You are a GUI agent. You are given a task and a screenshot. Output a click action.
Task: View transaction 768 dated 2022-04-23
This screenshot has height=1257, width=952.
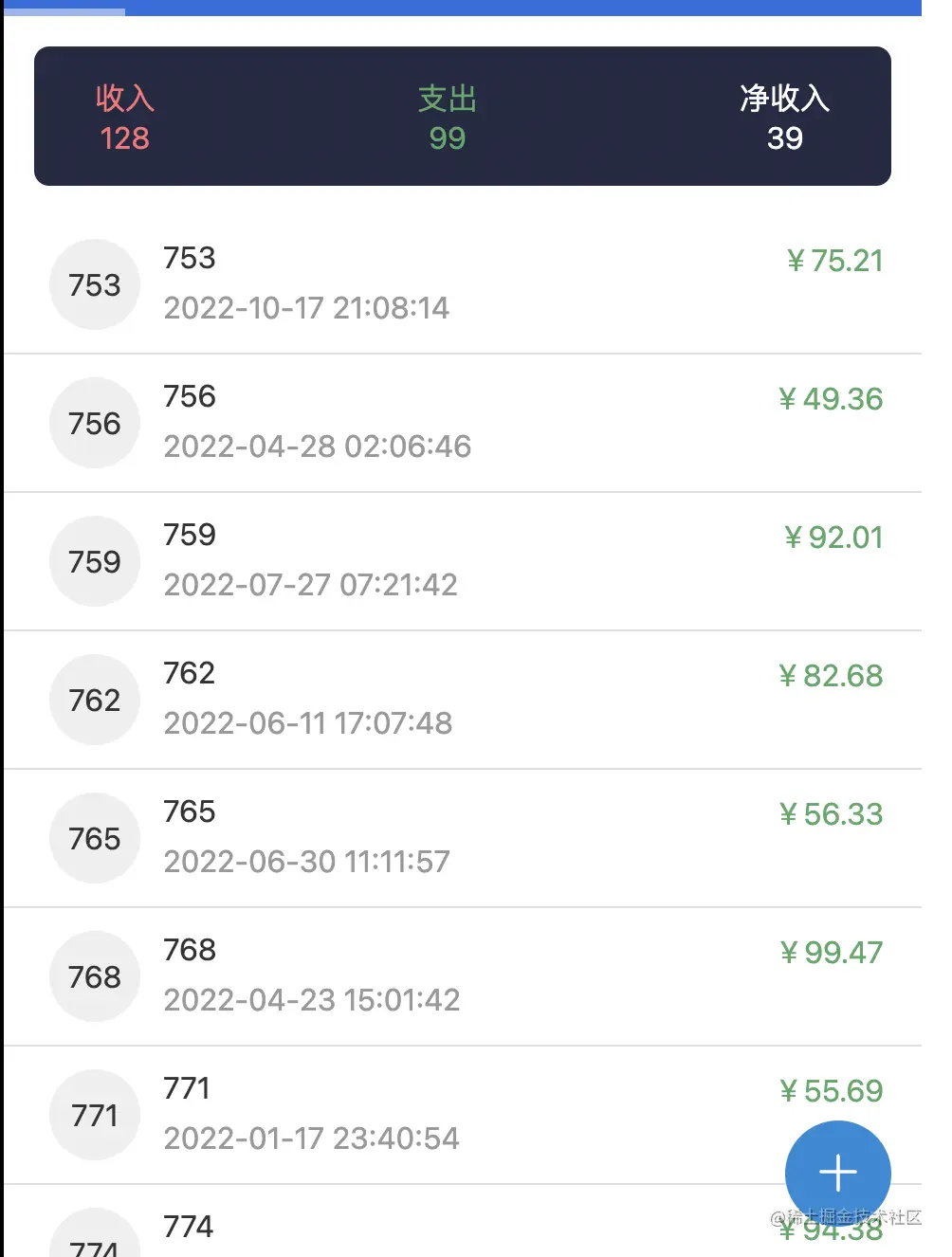463,975
